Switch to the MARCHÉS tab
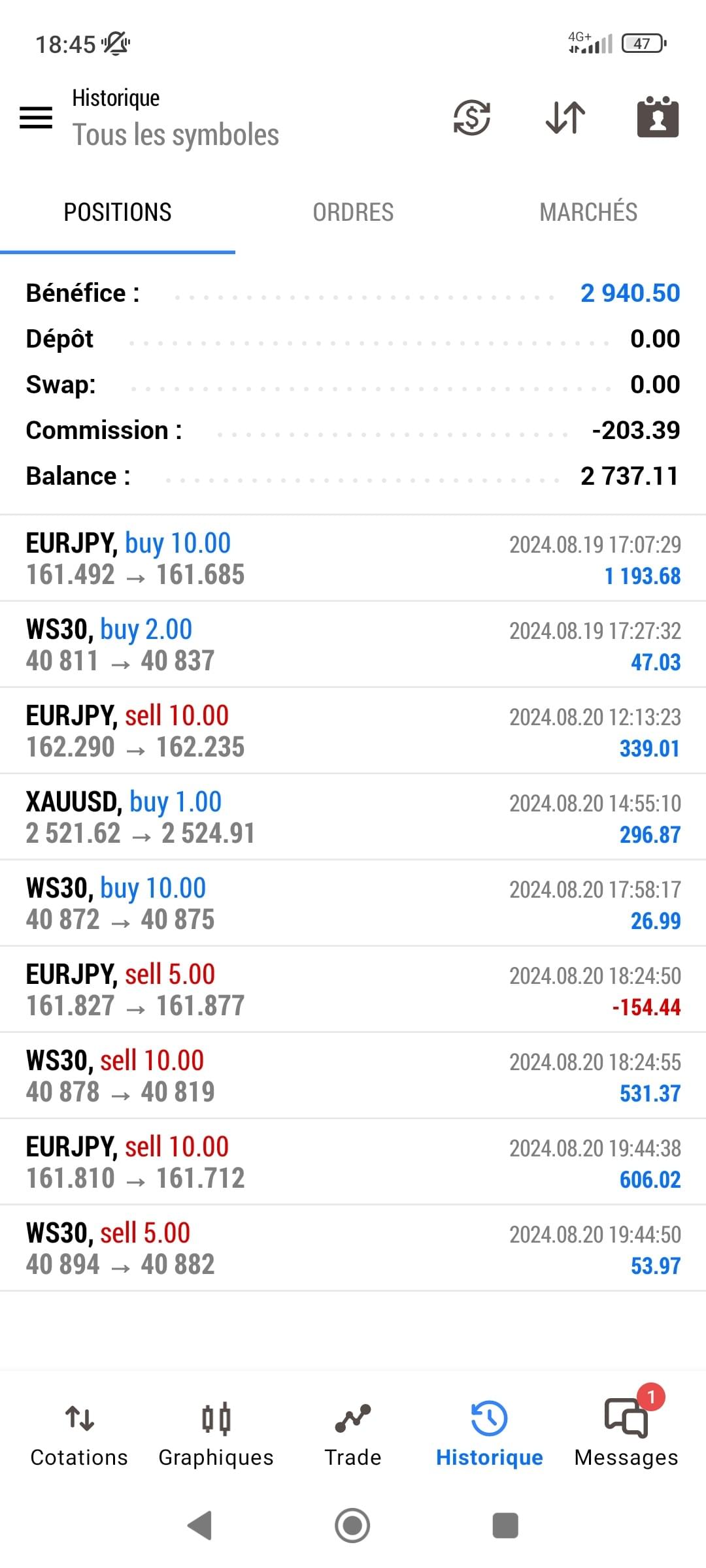This screenshot has width=706, height=1568. pyautogui.click(x=588, y=212)
